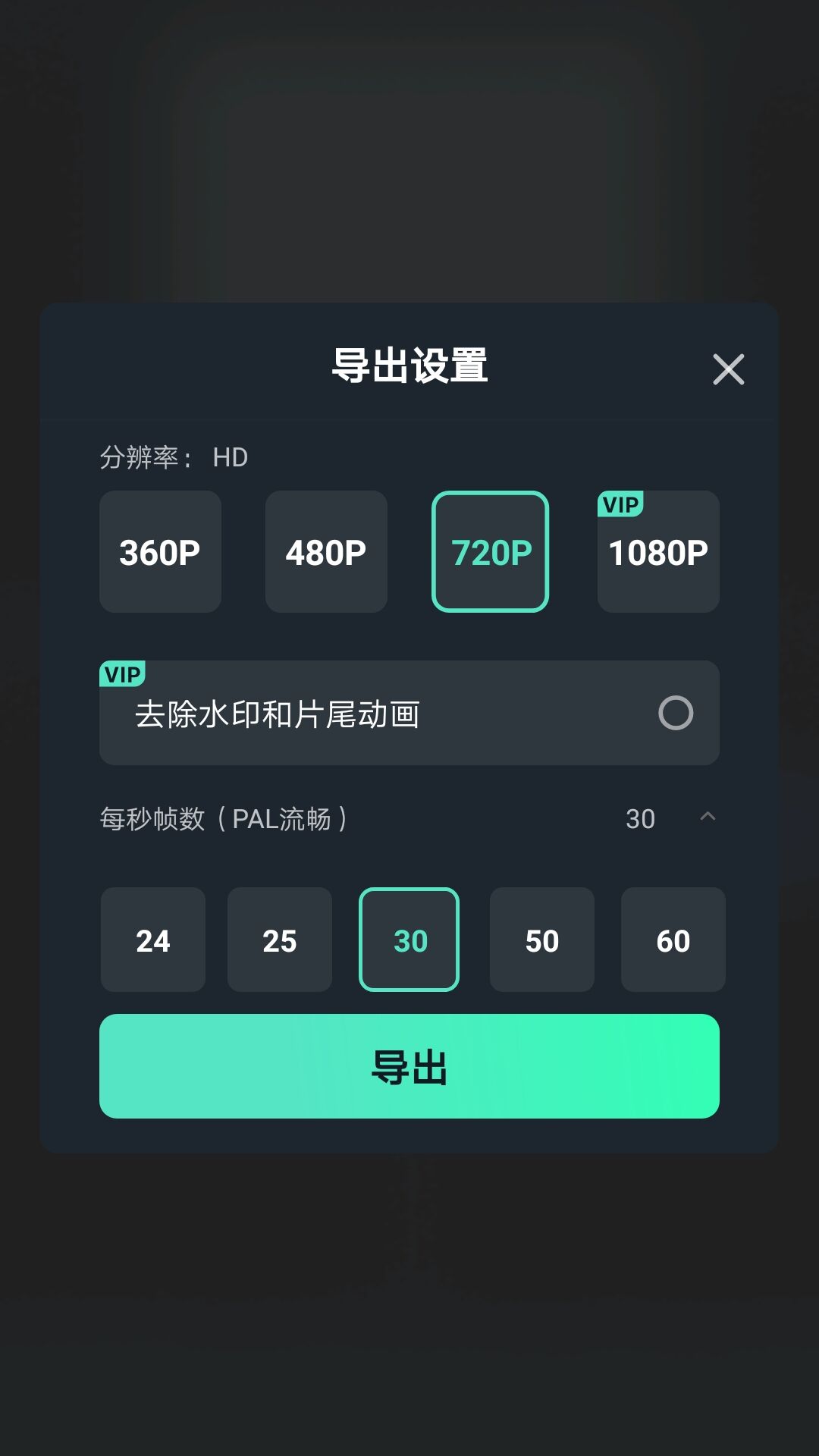Tap the green 导出 export button
The height and width of the screenshot is (1456, 819).
(409, 1066)
